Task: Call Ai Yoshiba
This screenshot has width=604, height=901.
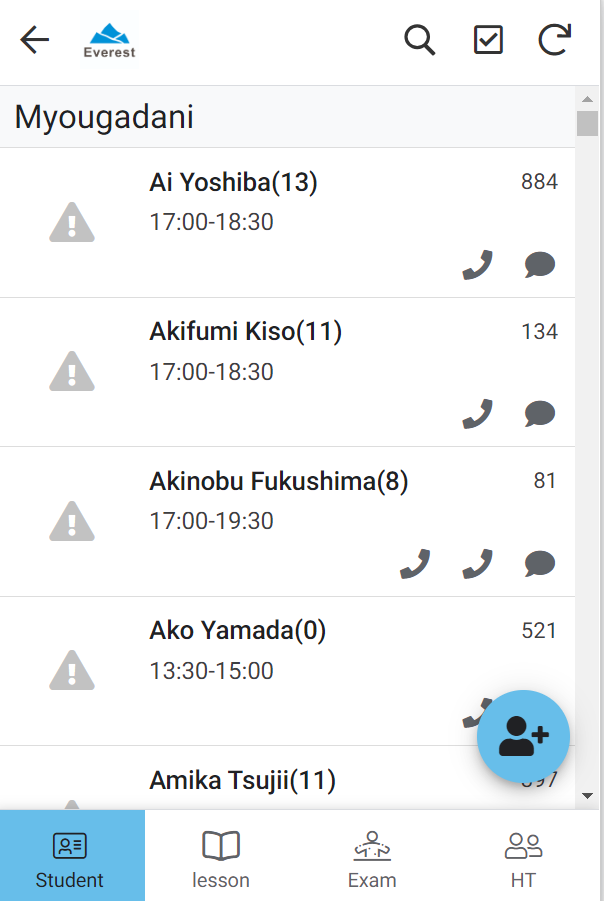Action: pos(478,265)
